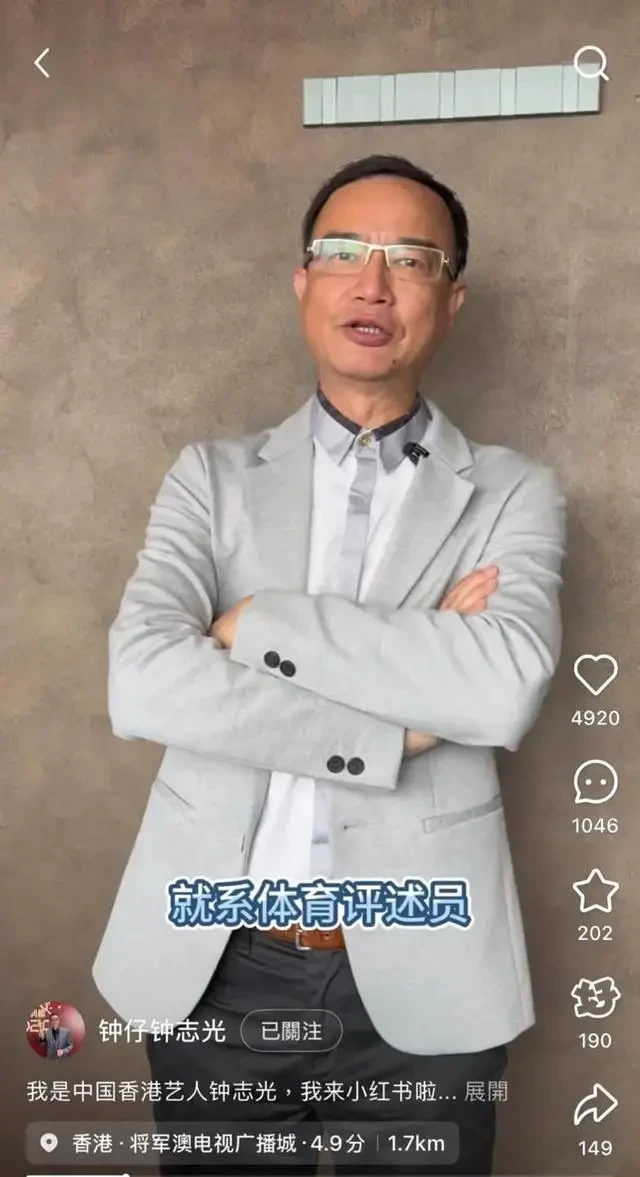The image size is (640, 1177).
Task: Open 钟仔钟志光's profile avatar
Action: 56,1031
